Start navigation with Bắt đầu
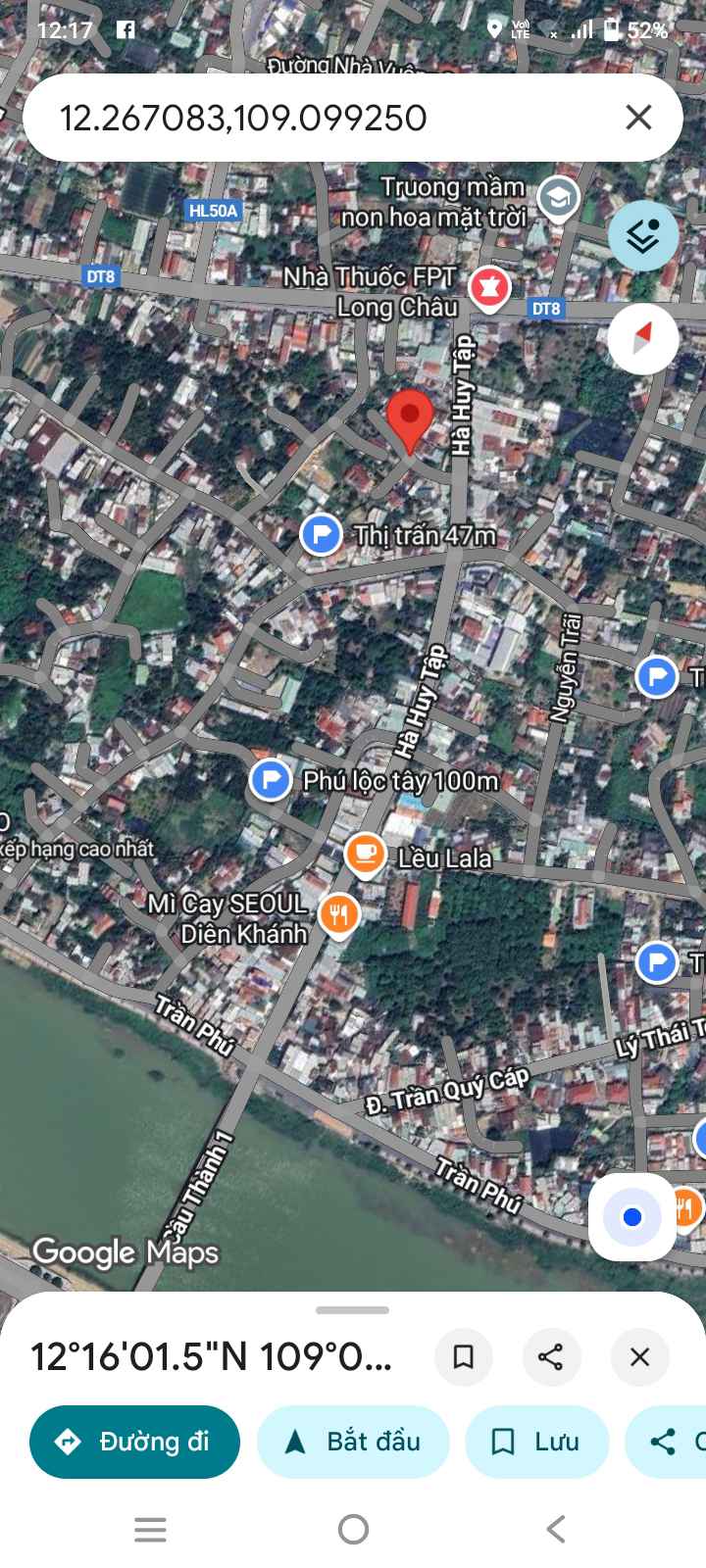The image size is (706, 1568). [353, 1442]
